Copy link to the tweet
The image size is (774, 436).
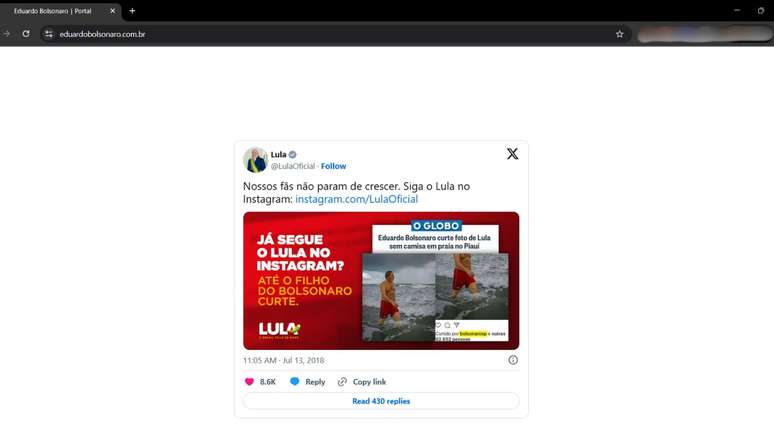pos(362,382)
